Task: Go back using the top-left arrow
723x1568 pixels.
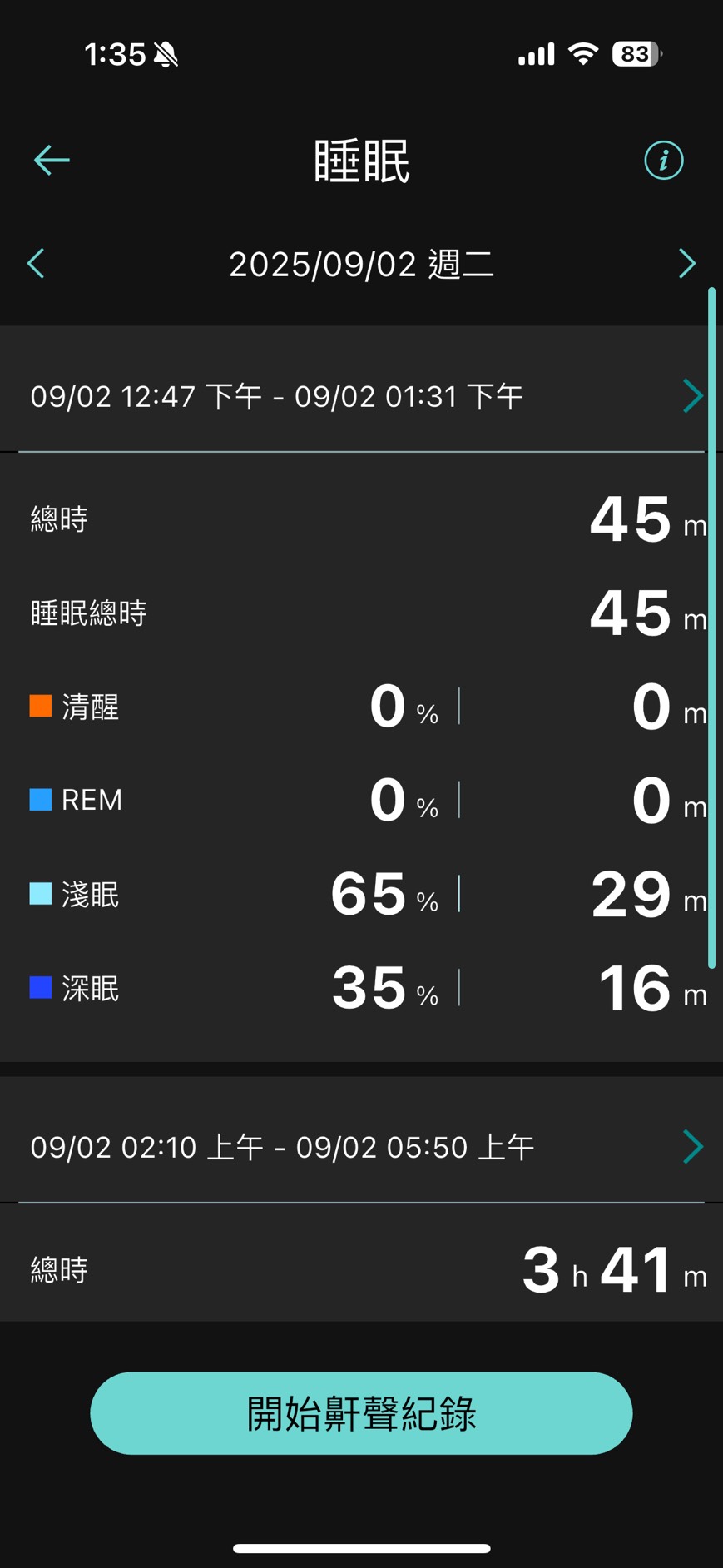Action: (x=52, y=160)
